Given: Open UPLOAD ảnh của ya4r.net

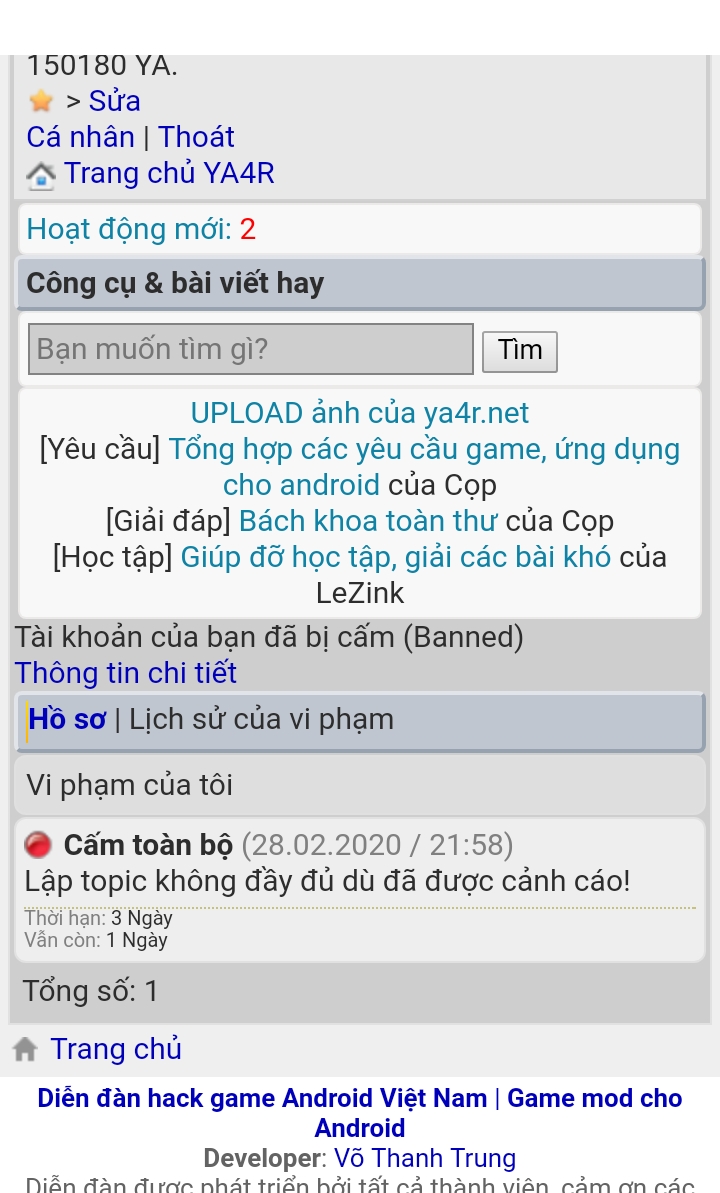Looking at the screenshot, I should pos(360,414).
